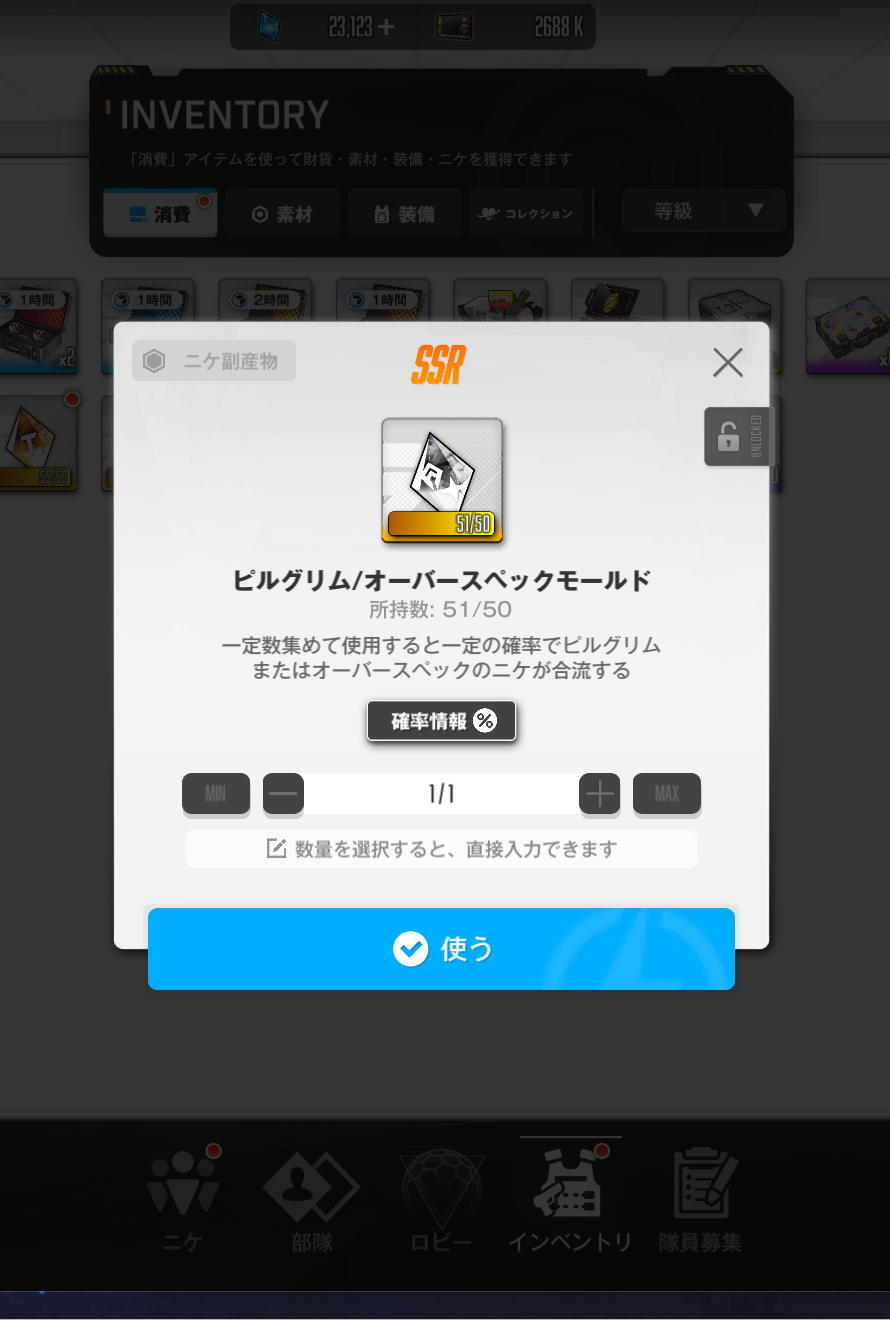890x1320 pixels.
Task: Open 確率情報 probability info
Action: tap(441, 721)
